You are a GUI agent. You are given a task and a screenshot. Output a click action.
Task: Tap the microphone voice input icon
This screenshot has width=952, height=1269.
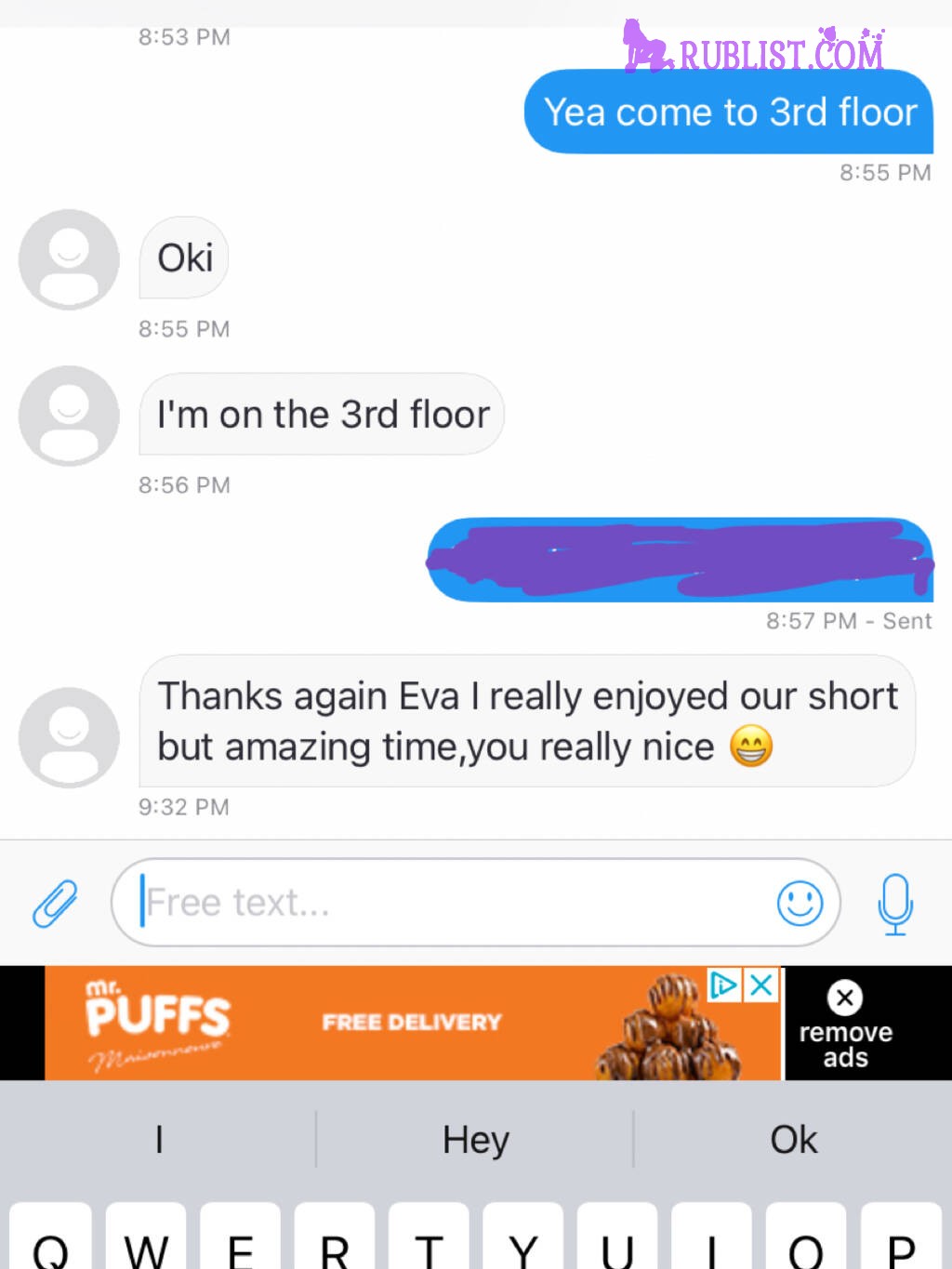click(x=895, y=904)
